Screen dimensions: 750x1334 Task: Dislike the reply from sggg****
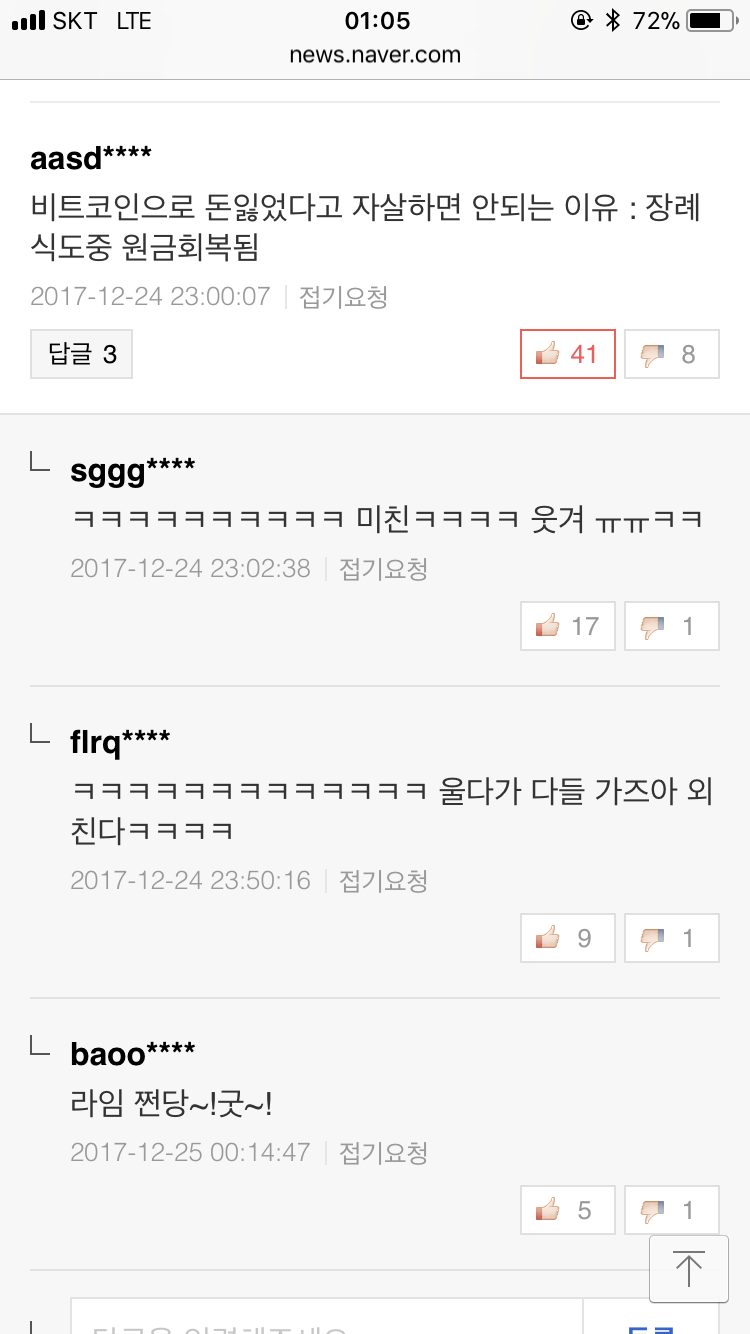click(x=671, y=627)
